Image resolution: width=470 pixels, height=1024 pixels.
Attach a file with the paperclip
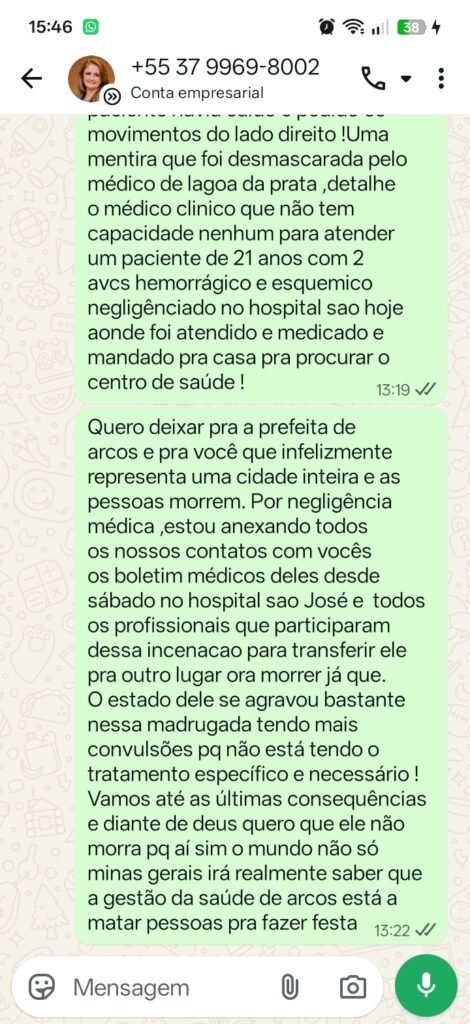[x=290, y=987]
